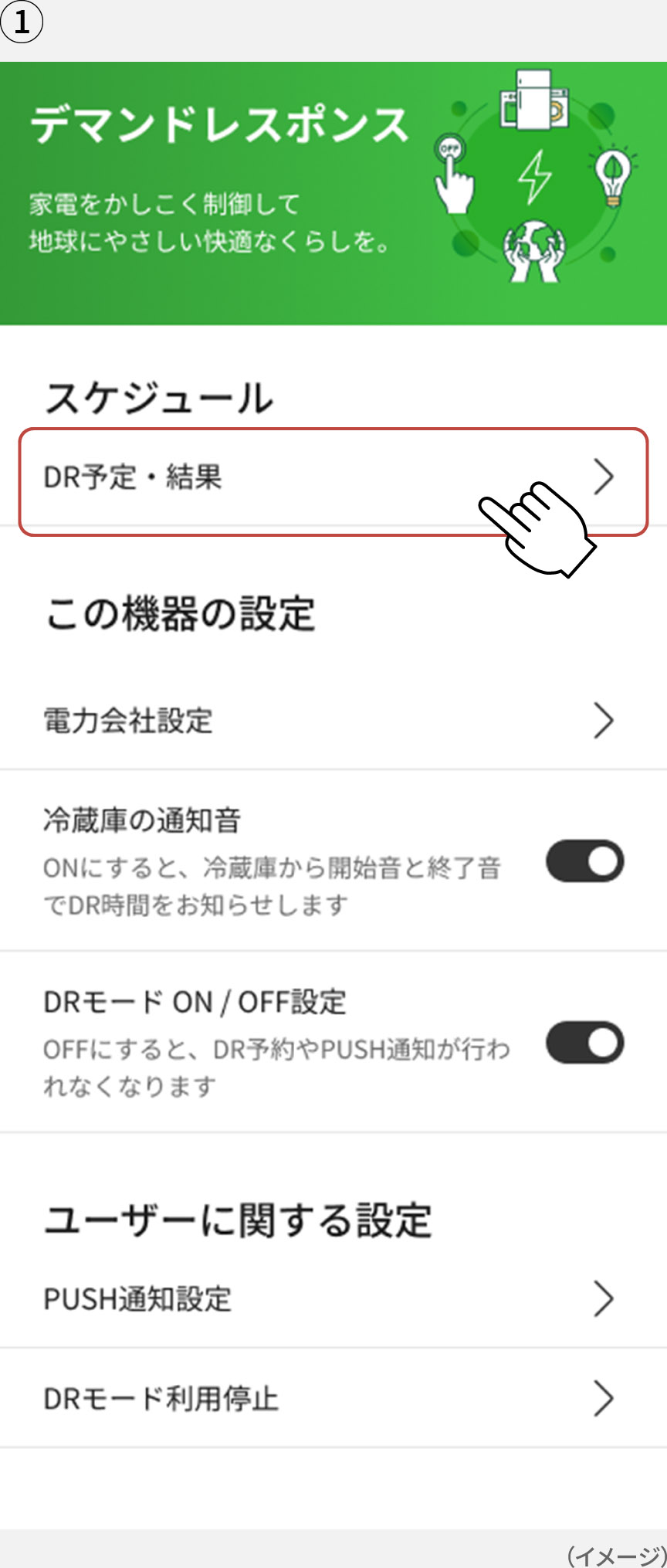Click the circled ① step number
667x1568 pixels.
(x=23, y=23)
